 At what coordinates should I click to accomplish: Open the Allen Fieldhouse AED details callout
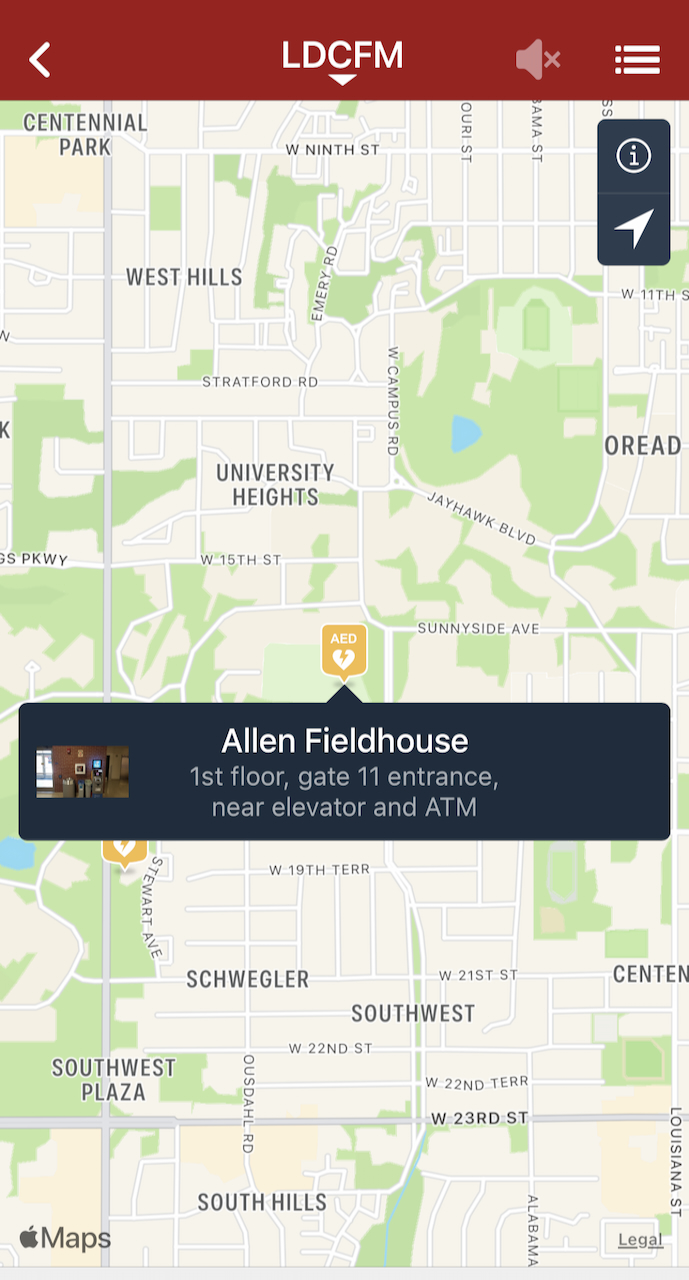pyautogui.click(x=344, y=771)
